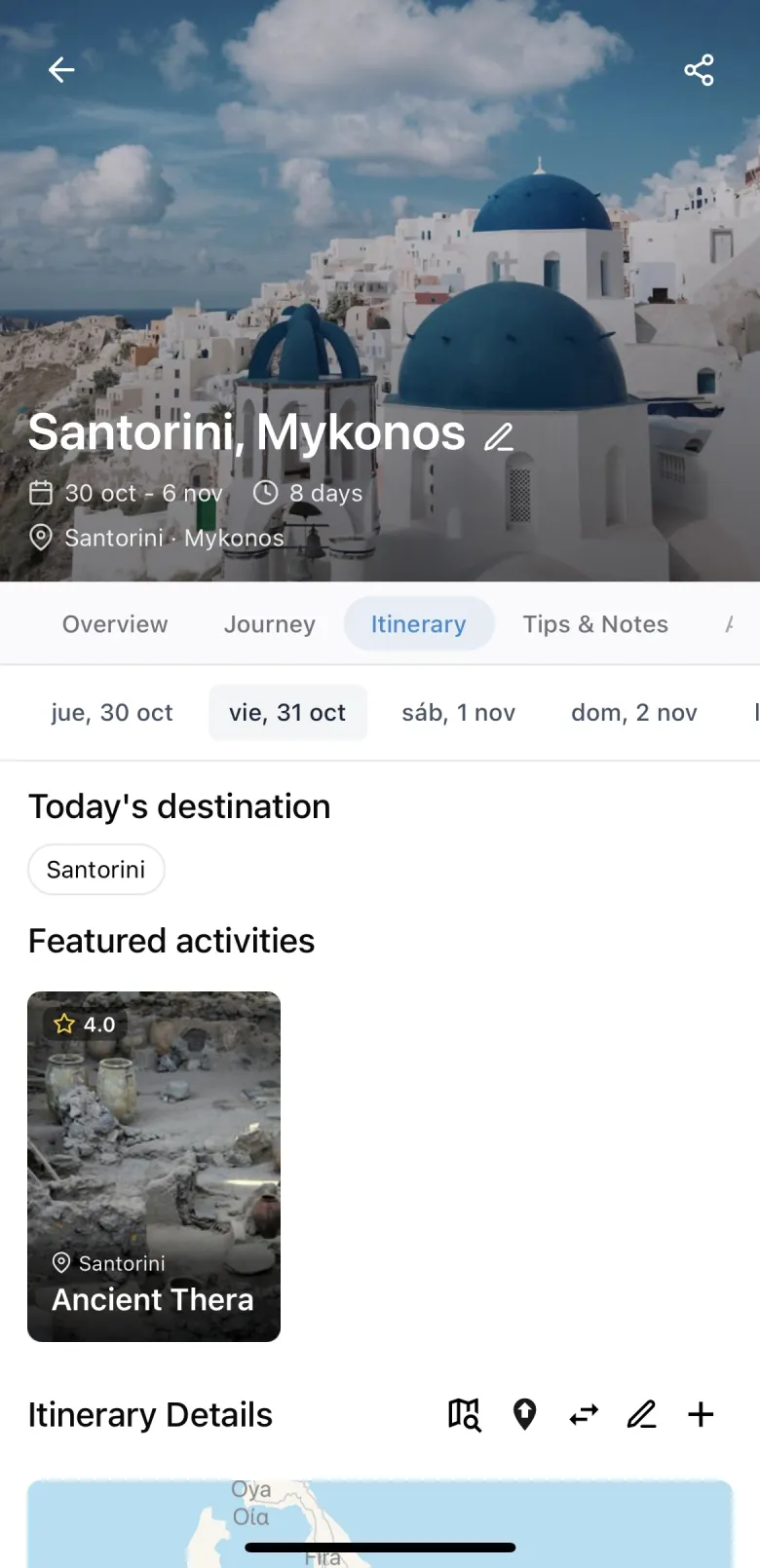Image resolution: width=760 pixels, height=1568 pixels.
Task: Add a new itinerary item with plus icon
Action: (x=701, y=1414)
